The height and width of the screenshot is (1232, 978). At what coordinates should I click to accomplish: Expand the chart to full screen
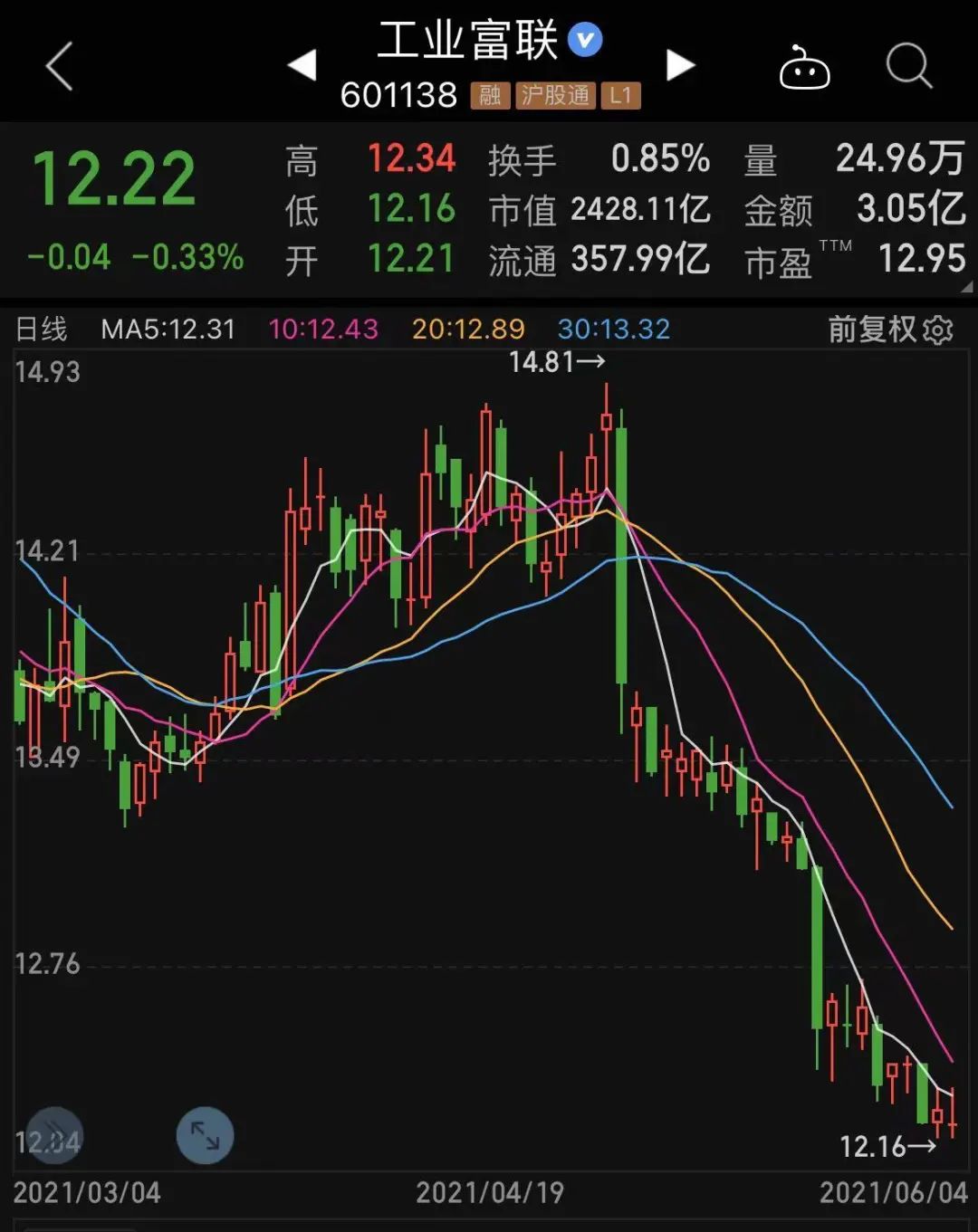click(x=205, y=1135)
